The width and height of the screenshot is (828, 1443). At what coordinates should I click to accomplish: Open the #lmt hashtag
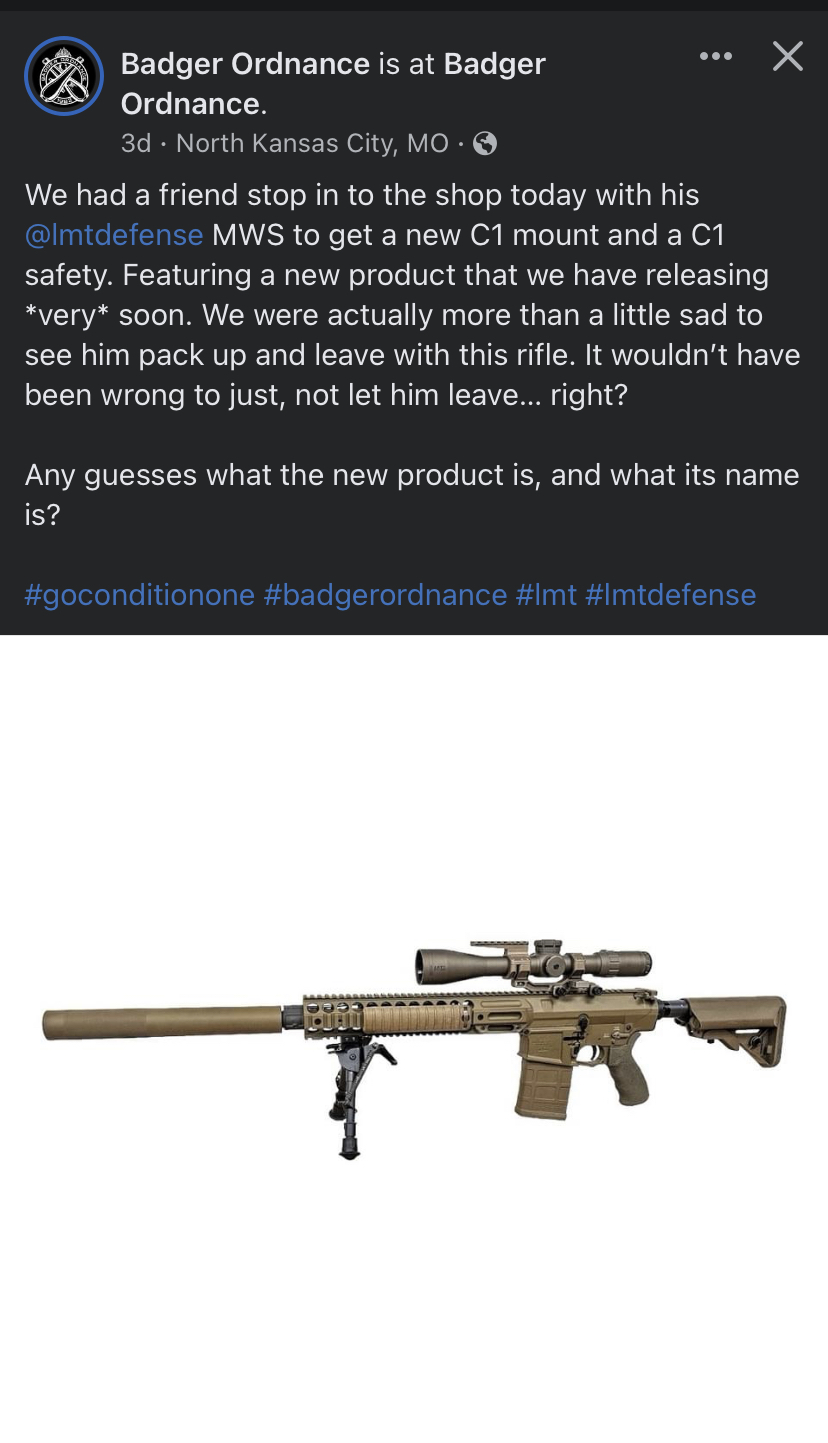[546, 595]
